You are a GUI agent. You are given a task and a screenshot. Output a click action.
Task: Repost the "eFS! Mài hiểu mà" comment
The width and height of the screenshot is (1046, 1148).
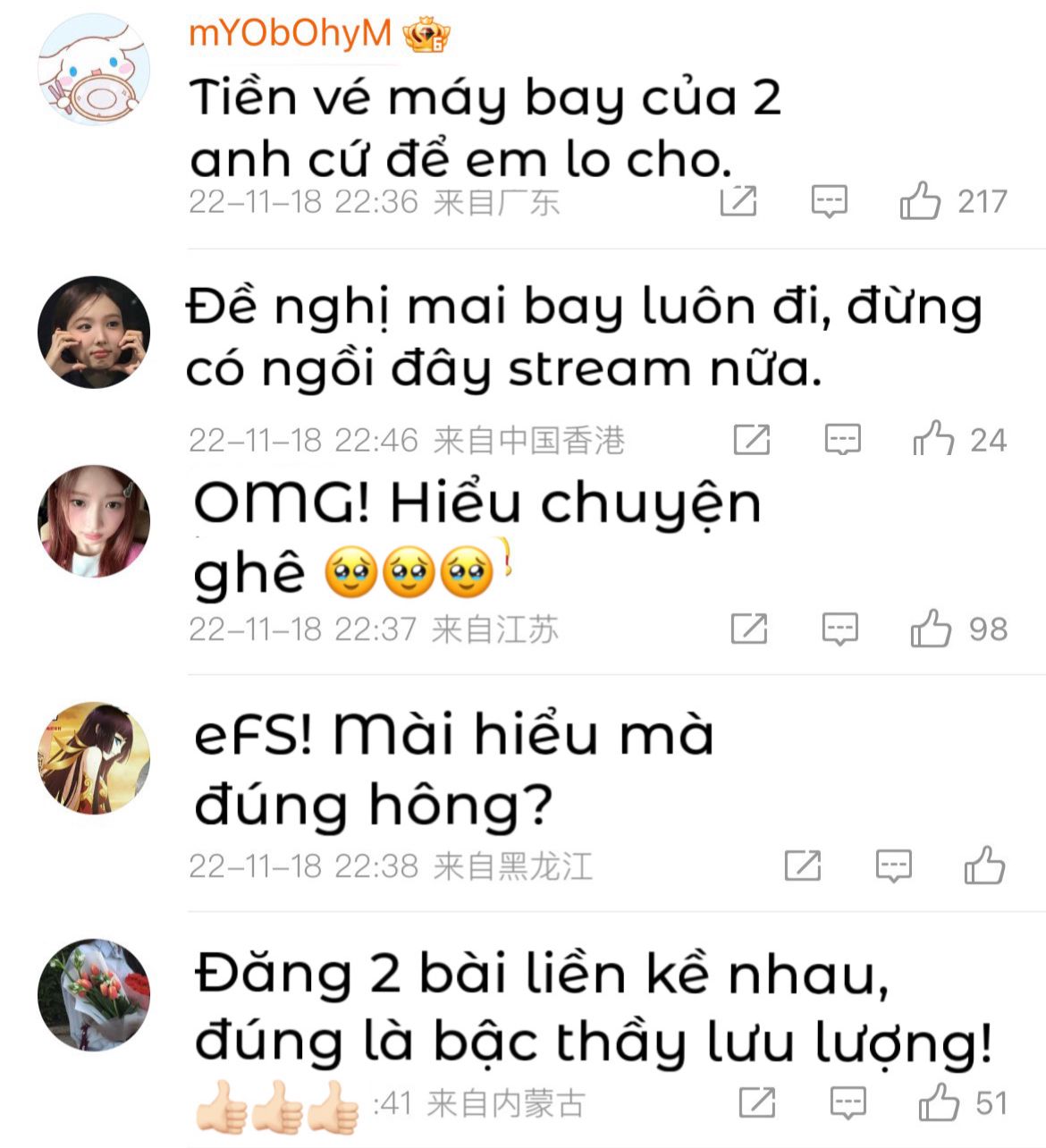803,865
